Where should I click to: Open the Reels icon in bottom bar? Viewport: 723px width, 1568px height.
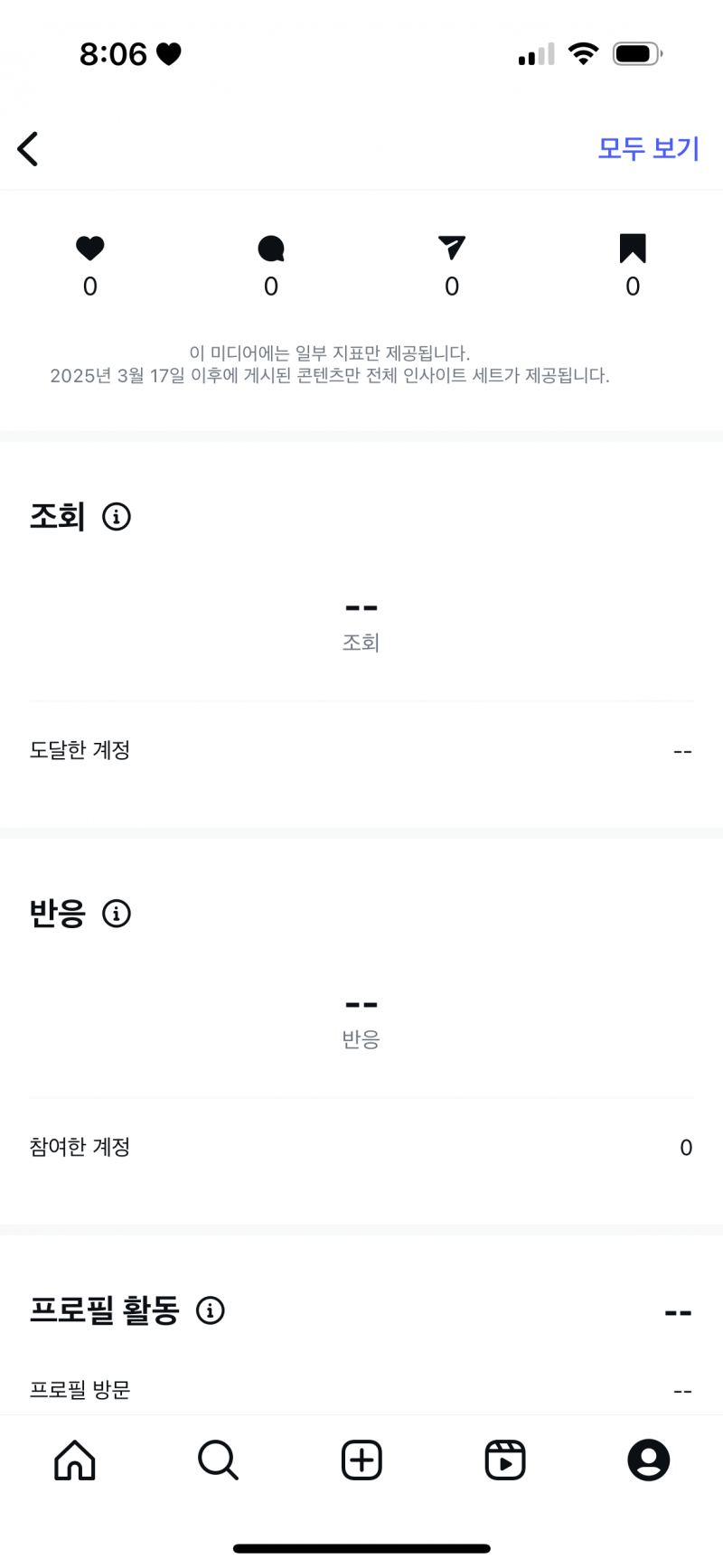point(504,1459)
